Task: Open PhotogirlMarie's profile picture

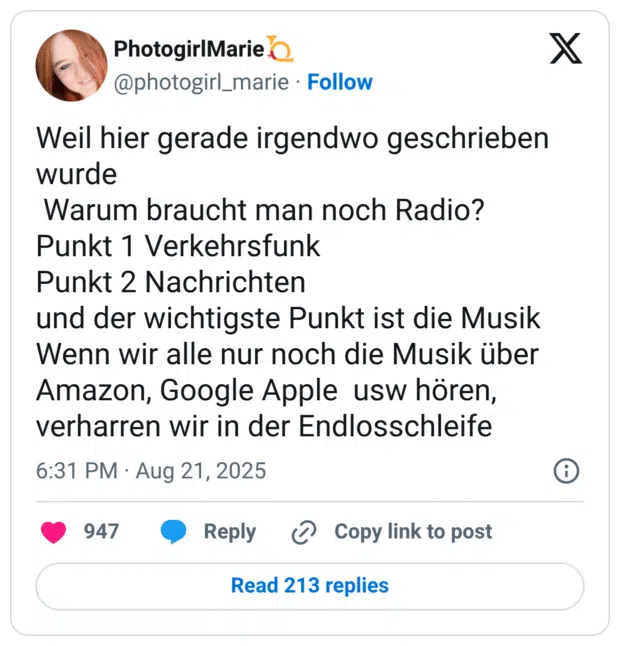Action: (71, 65)
